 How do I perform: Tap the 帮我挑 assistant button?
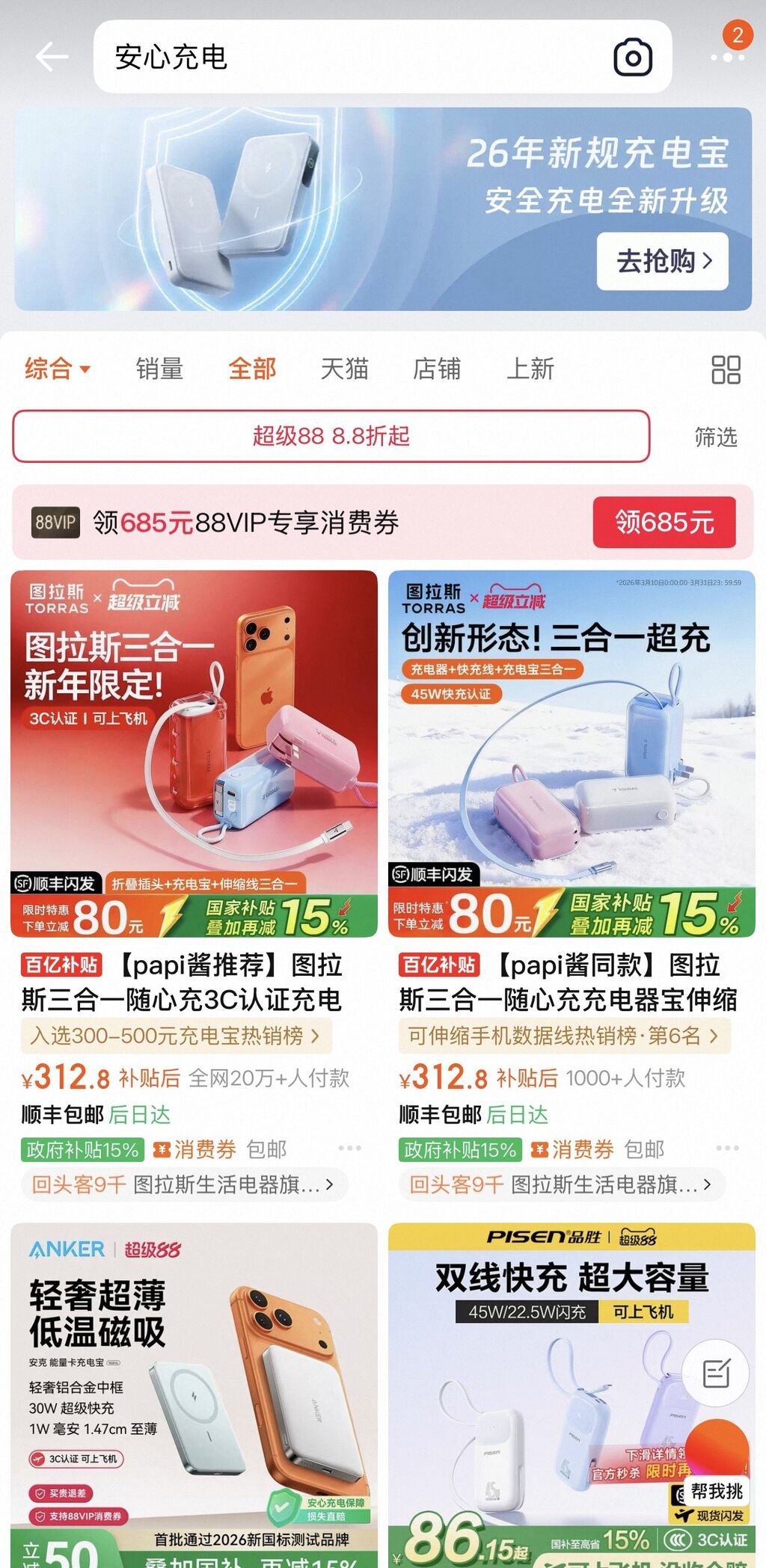[x=716, y=1491]
